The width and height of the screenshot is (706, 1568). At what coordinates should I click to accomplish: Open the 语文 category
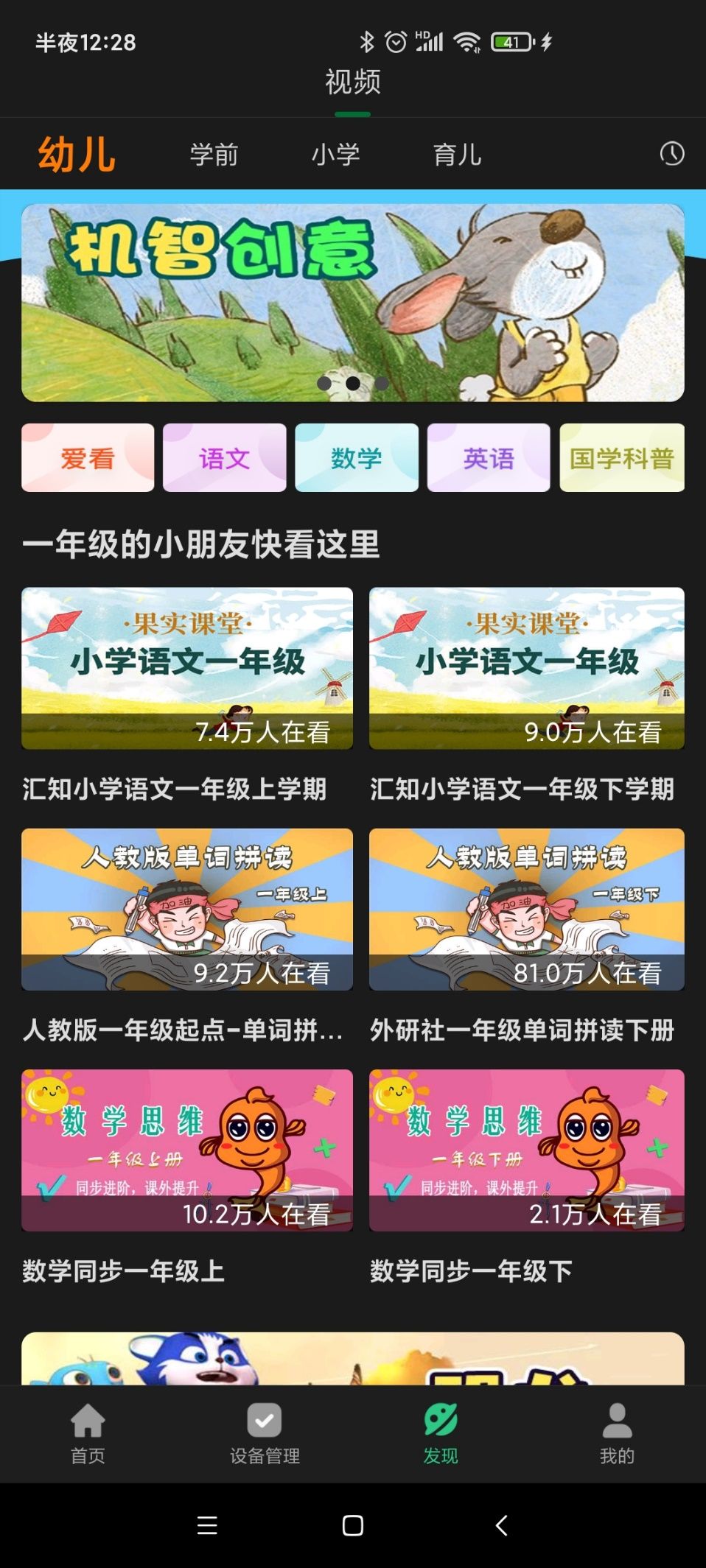[x=224, y=457]
